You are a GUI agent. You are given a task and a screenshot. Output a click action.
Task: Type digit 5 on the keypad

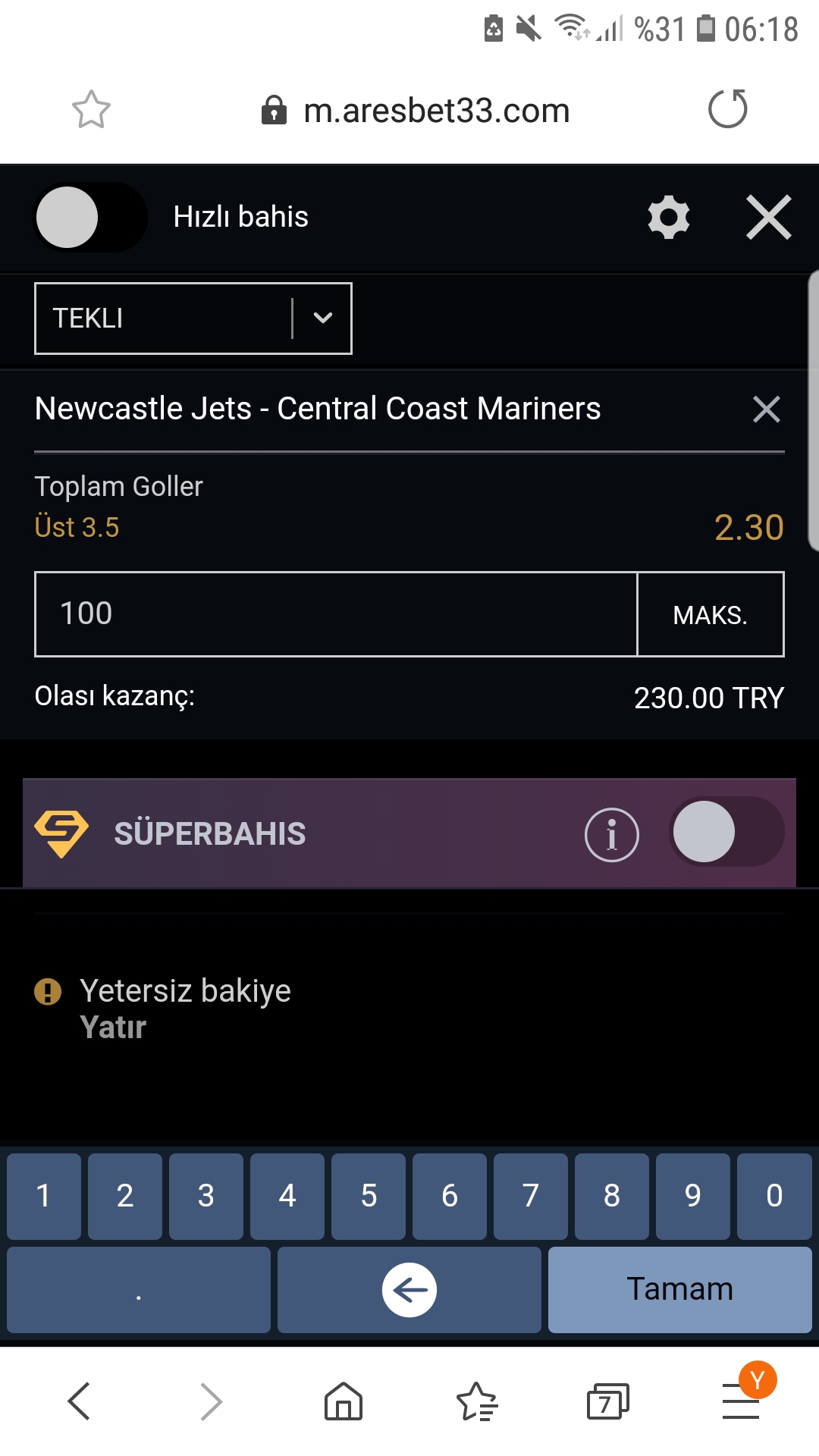[x=369, y=1196]
